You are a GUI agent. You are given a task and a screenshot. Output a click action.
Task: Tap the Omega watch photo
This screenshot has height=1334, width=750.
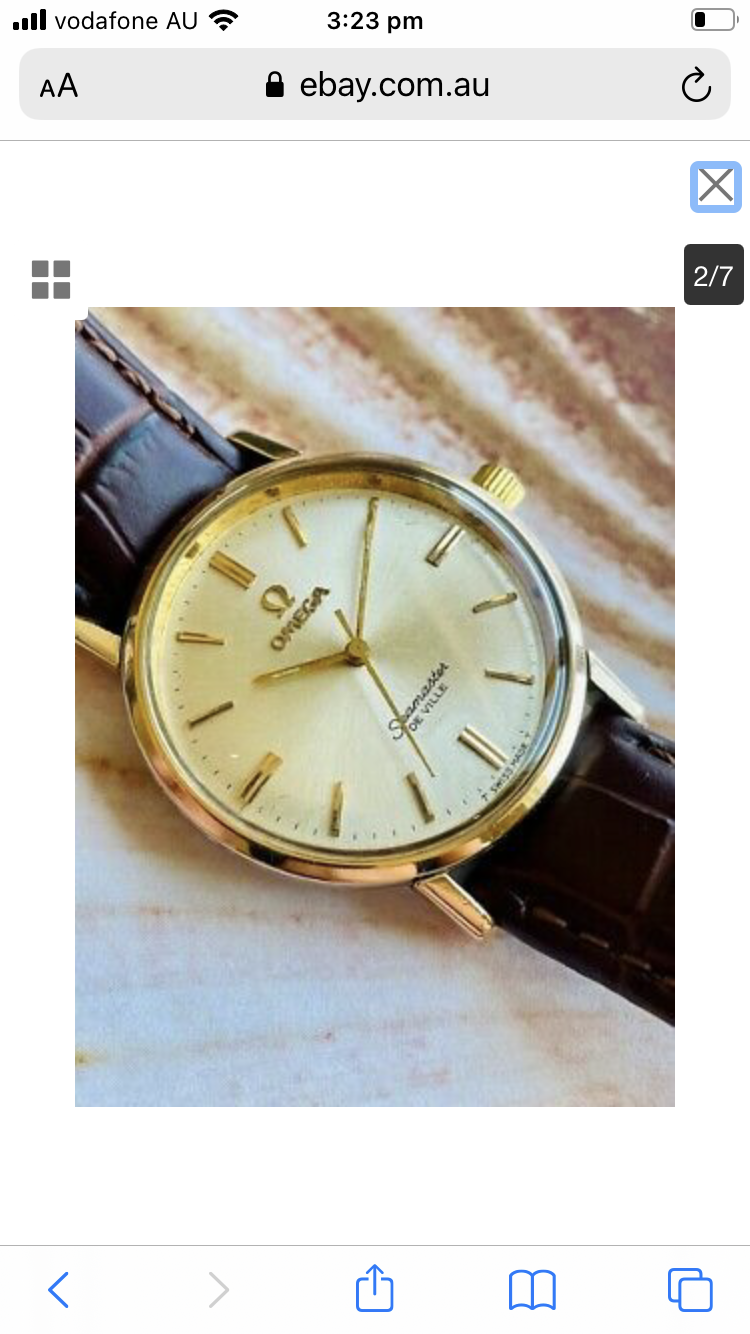375,706
